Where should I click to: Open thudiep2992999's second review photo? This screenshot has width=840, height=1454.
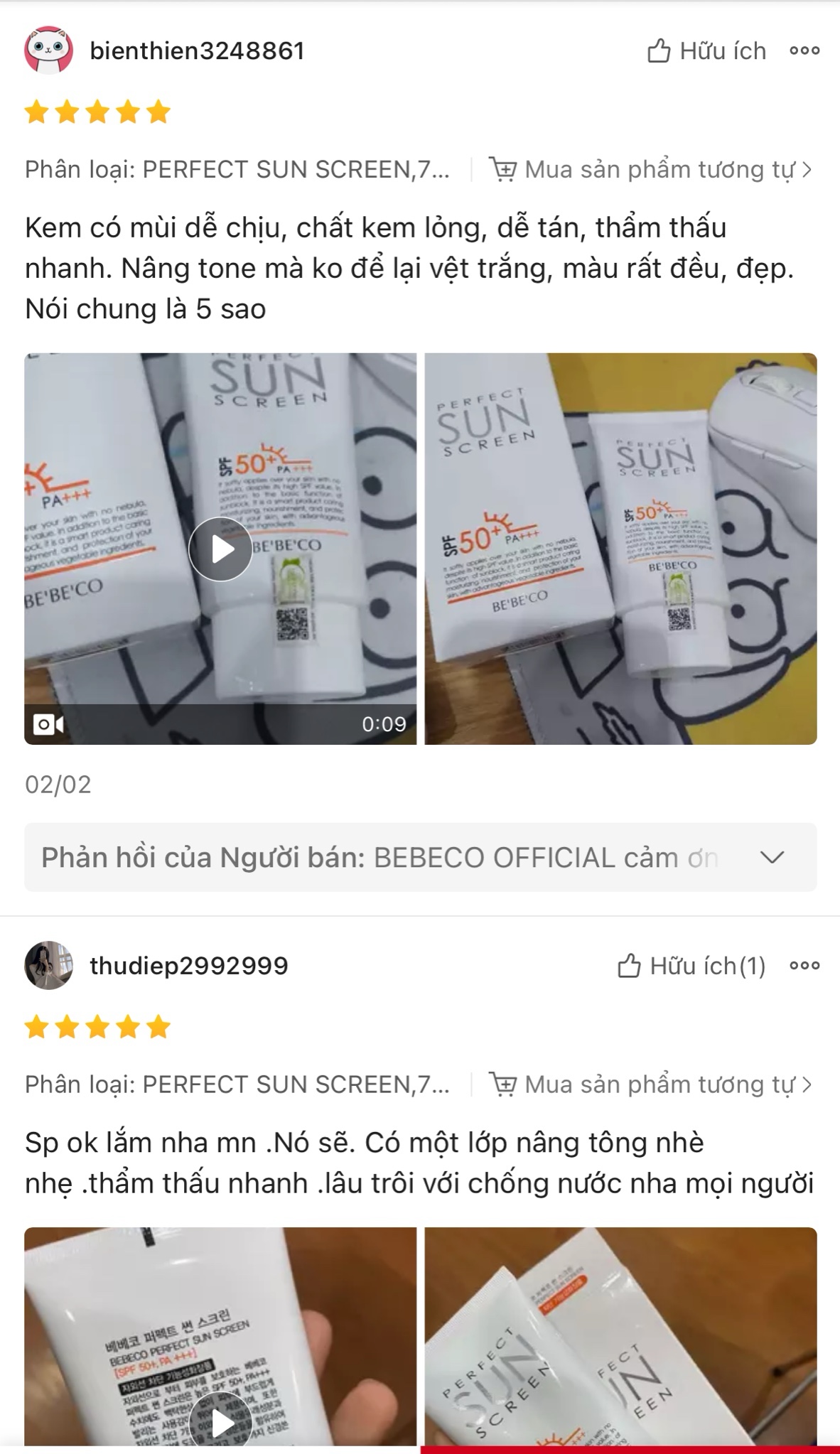[620, 1336]
